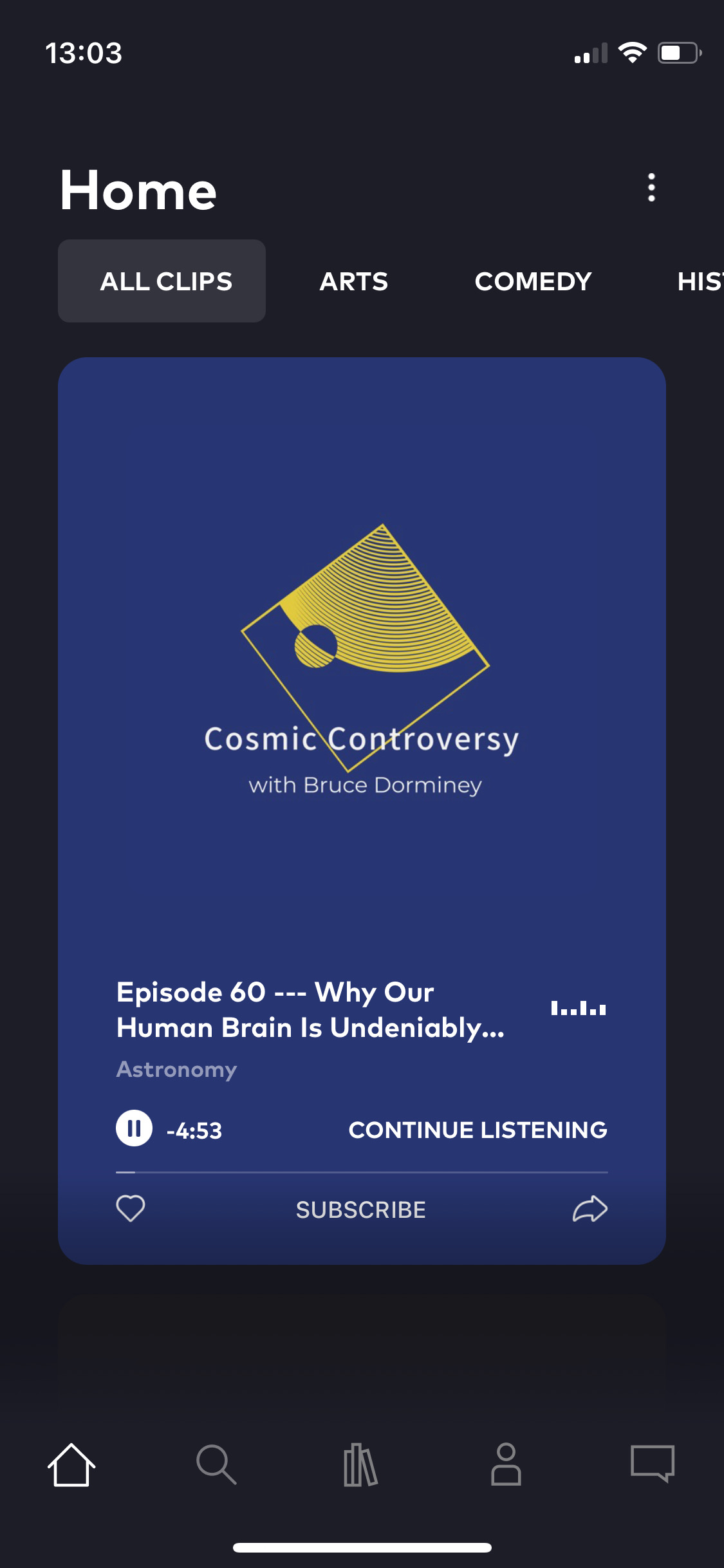The image size is (724, 1568).
Task: Share the Cosmic Controversy clip
Action: pos(589,1209)
